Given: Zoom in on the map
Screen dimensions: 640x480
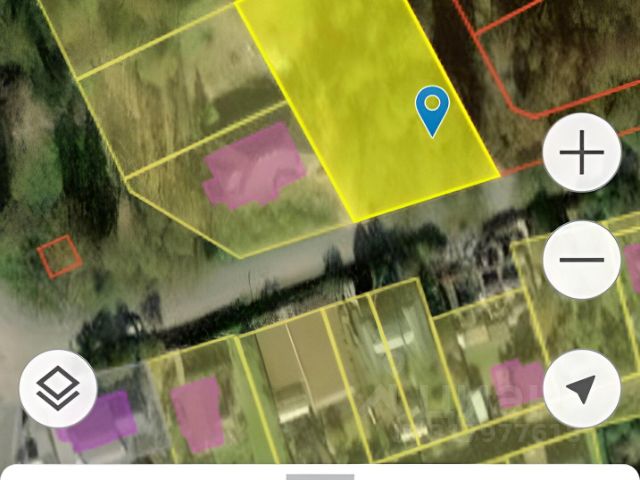Looking at the screenshot, I should point(582,153).
